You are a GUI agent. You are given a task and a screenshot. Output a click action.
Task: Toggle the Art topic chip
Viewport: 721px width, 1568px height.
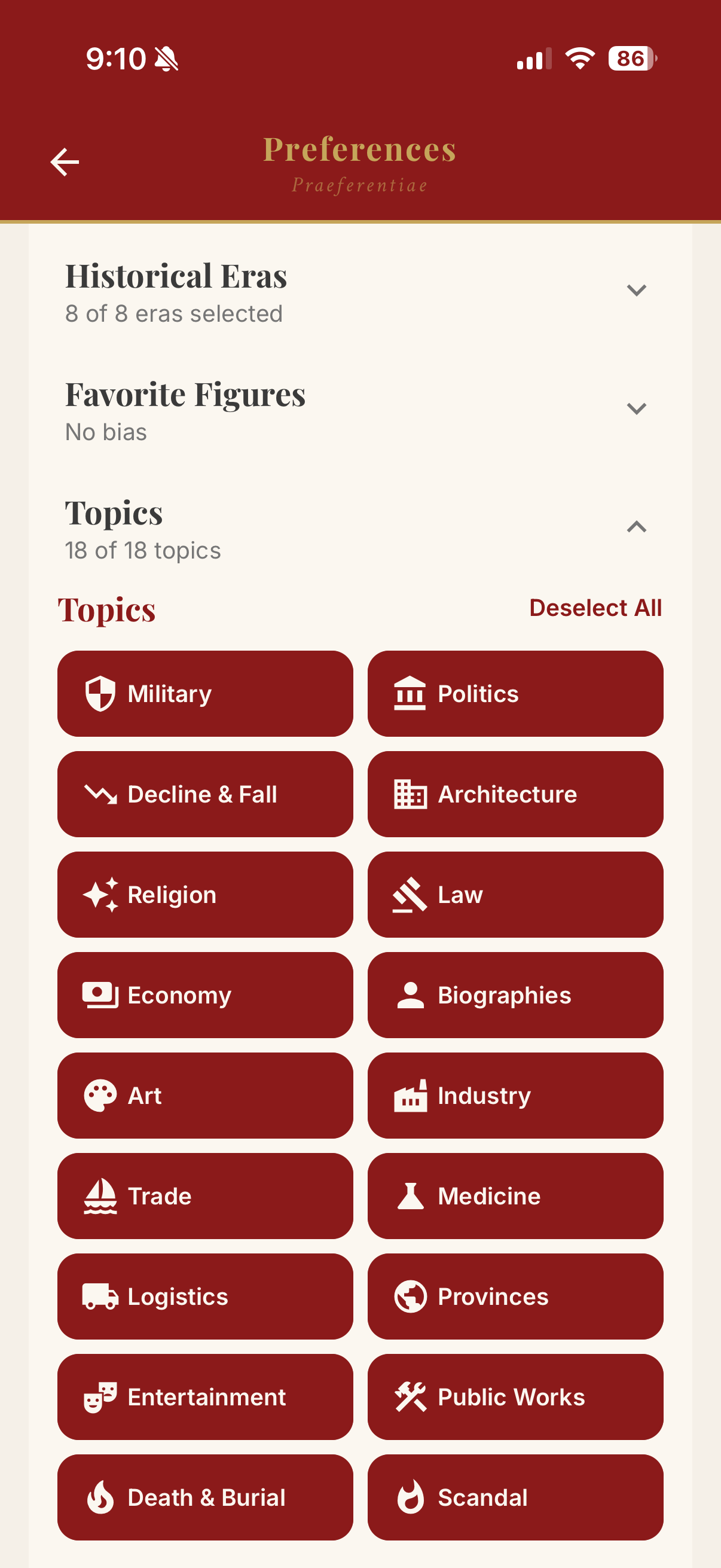(x=205, y=1096)
